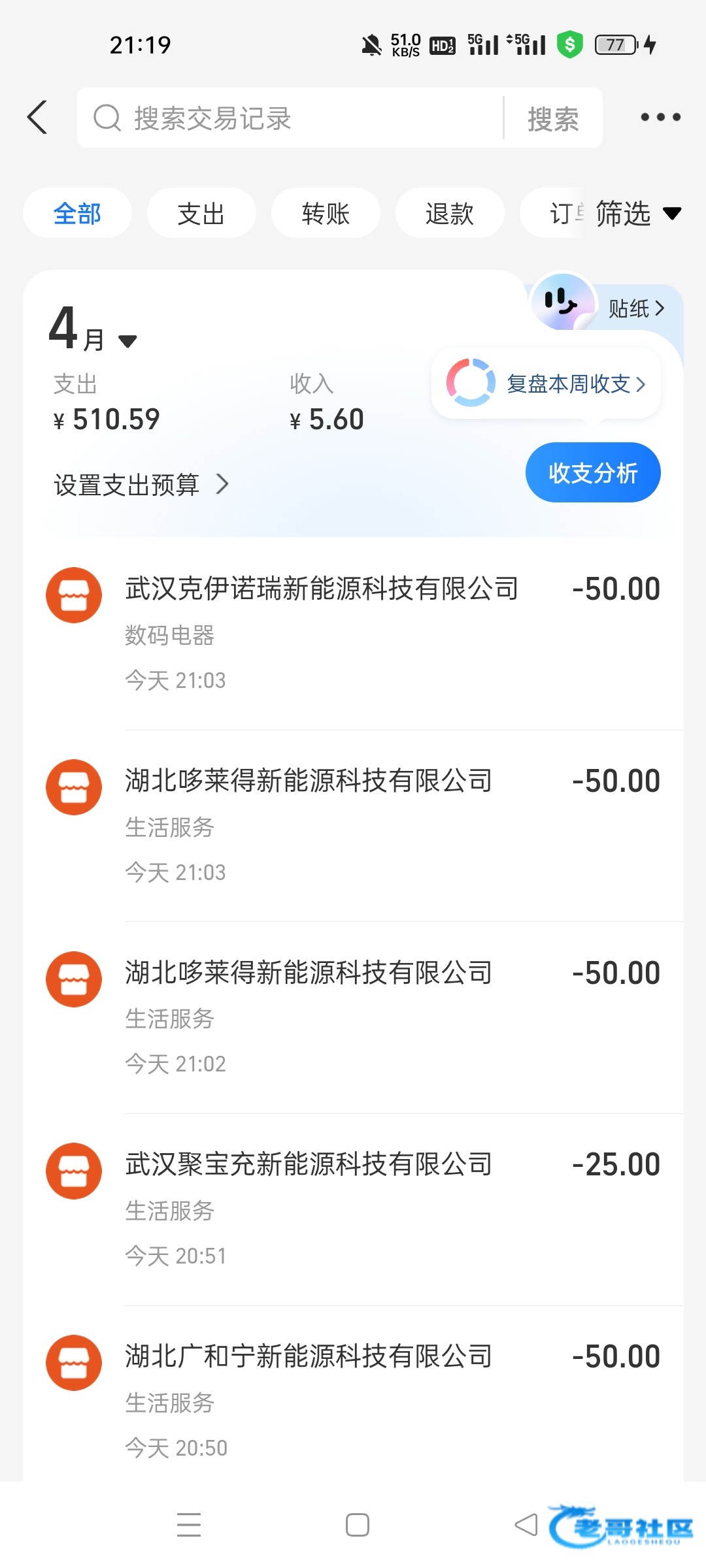Expand the 筛选 filter dropdown
This screenshot has width=706, height=1568.
[x=637, y=214]
